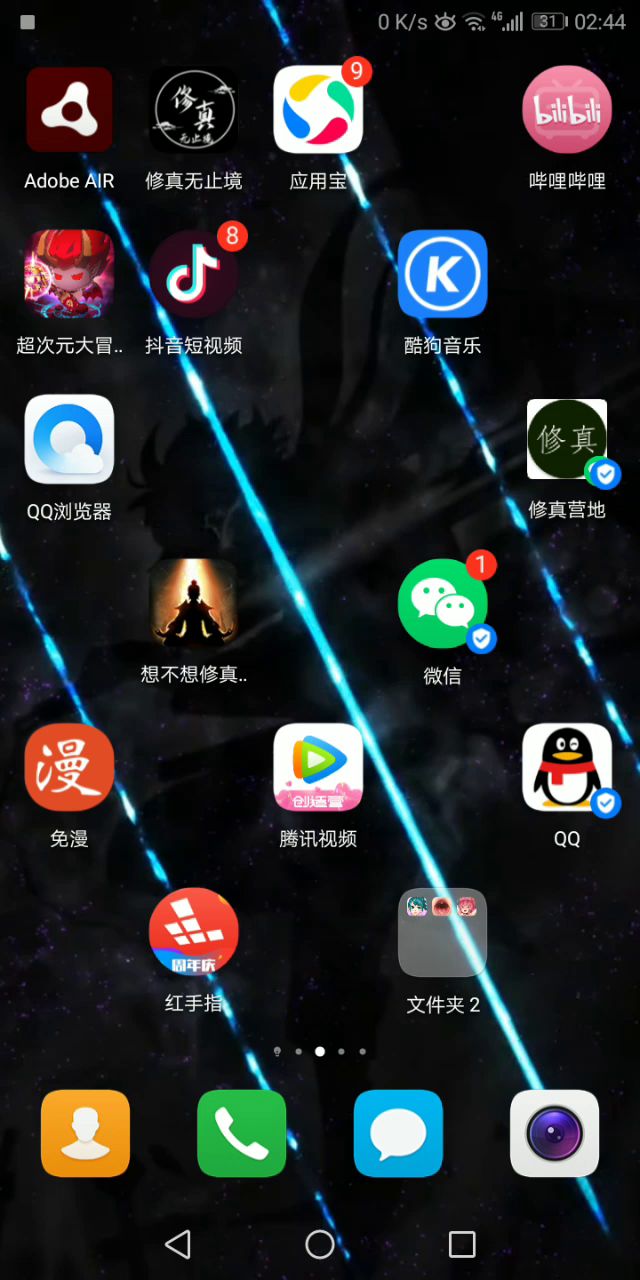
Task: Open the Adobe AIR app
Action: point(69,110)
